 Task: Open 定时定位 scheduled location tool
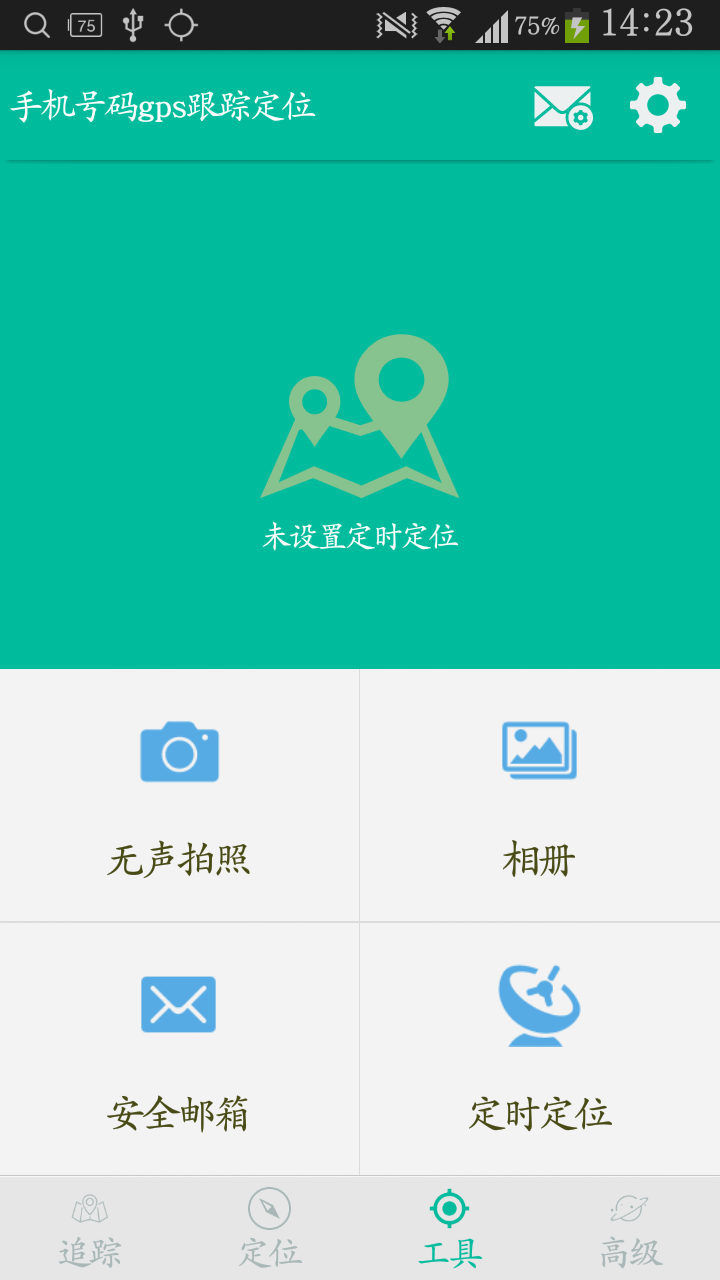click(540, 1049)
